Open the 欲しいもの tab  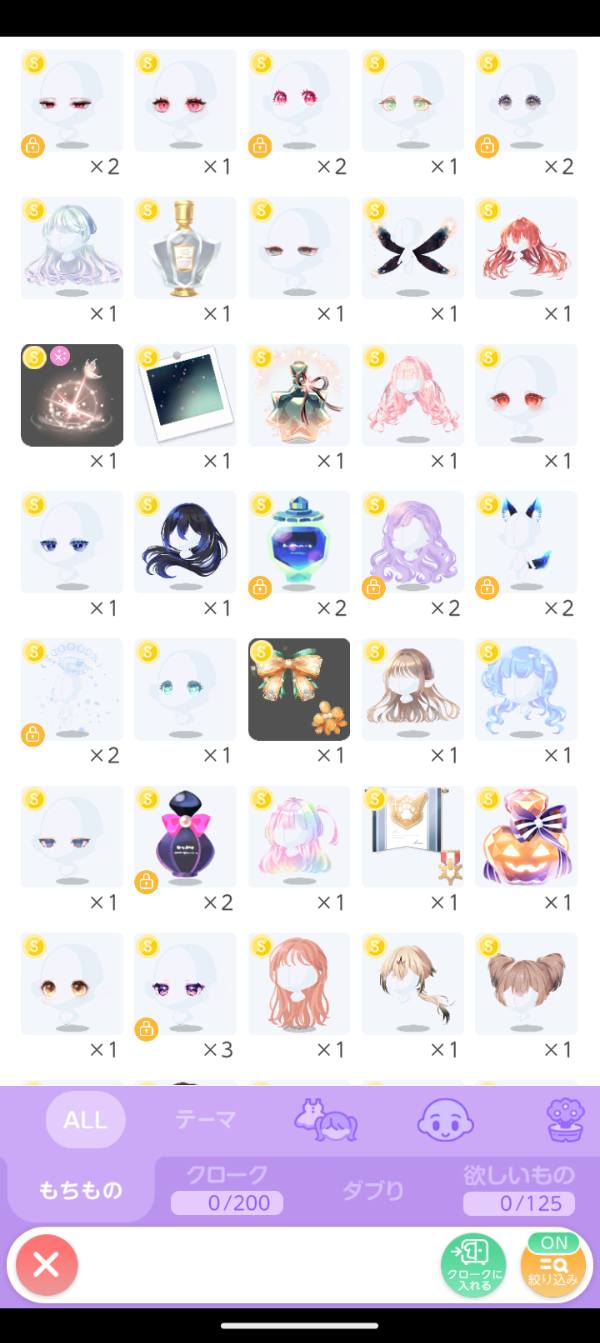[519, 1188]
